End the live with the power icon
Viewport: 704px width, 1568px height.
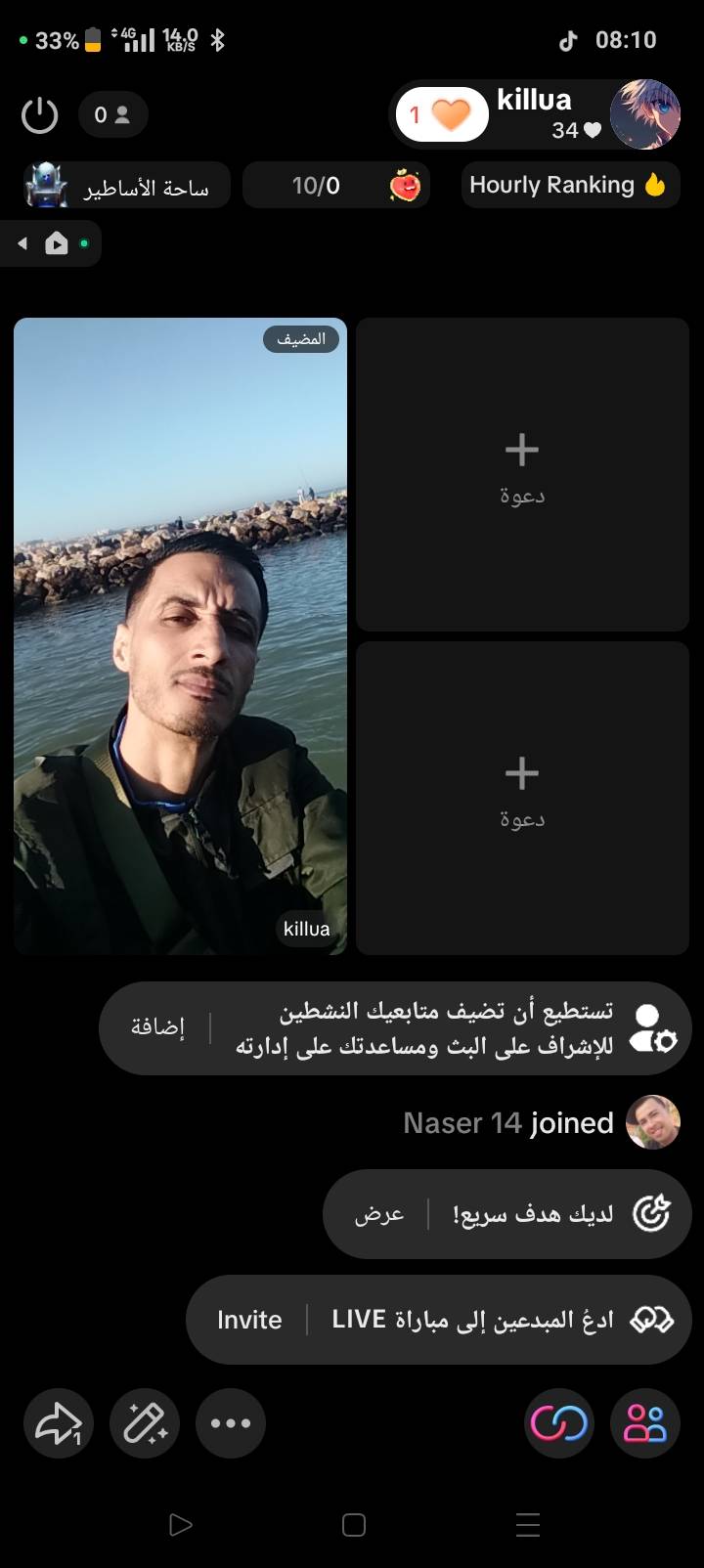pos(40,115)
